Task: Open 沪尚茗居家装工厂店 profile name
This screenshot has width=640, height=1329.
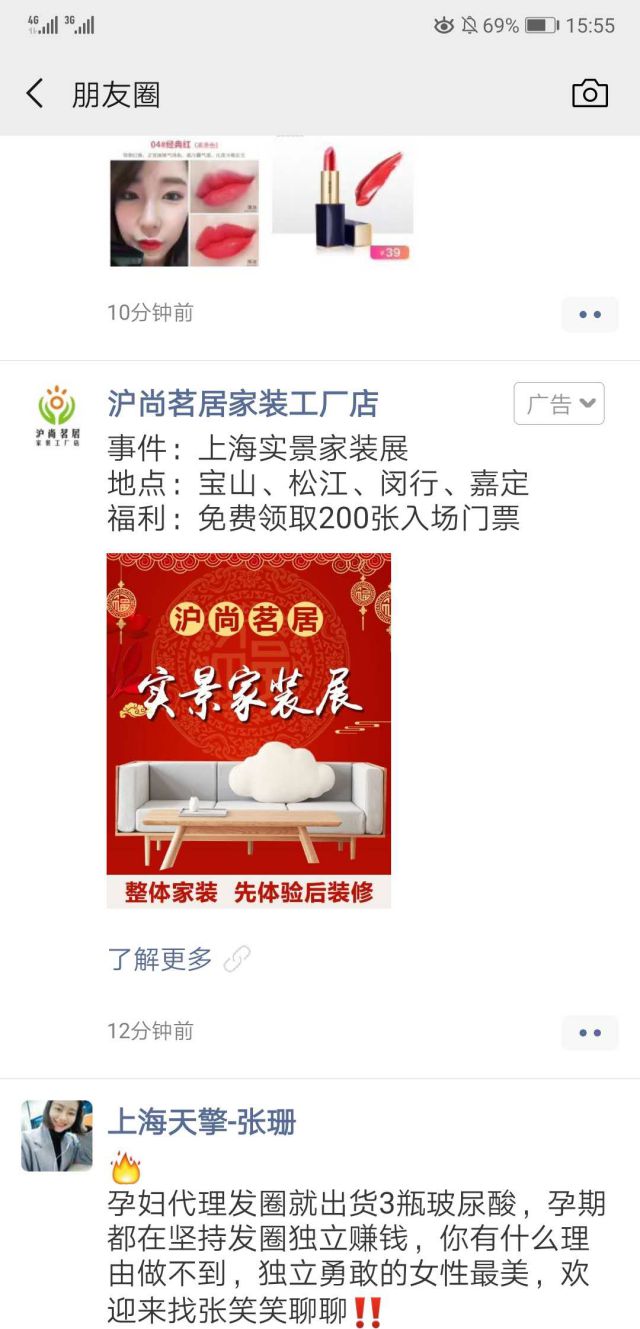Action: (243, 404)
